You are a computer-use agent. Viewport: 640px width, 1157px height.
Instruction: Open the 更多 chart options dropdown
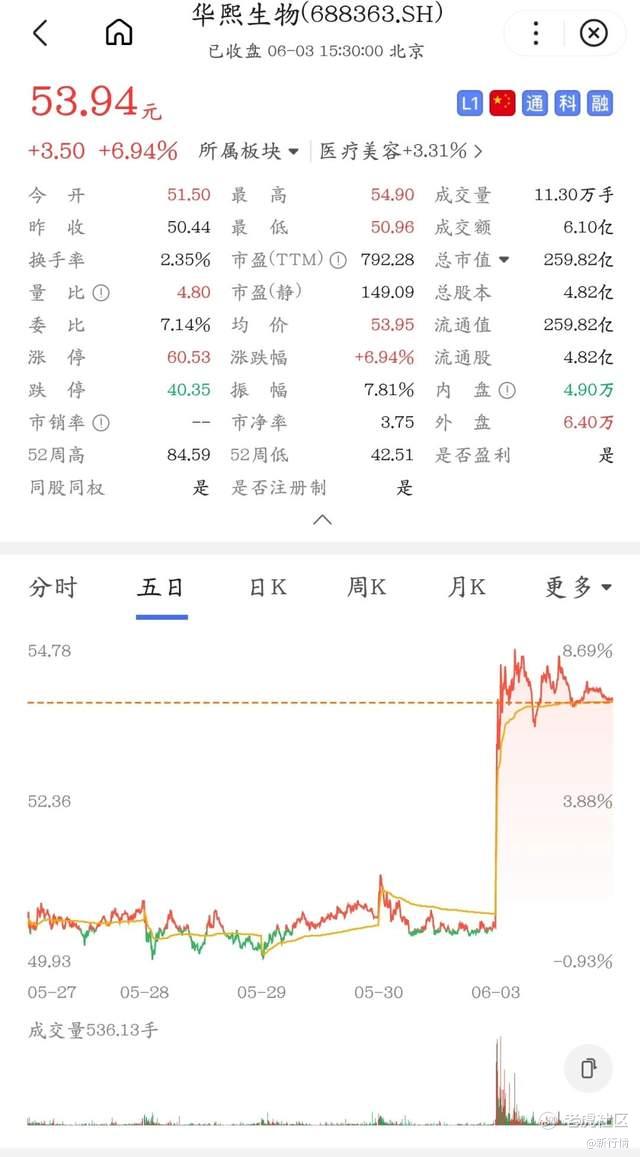point(578,588)
